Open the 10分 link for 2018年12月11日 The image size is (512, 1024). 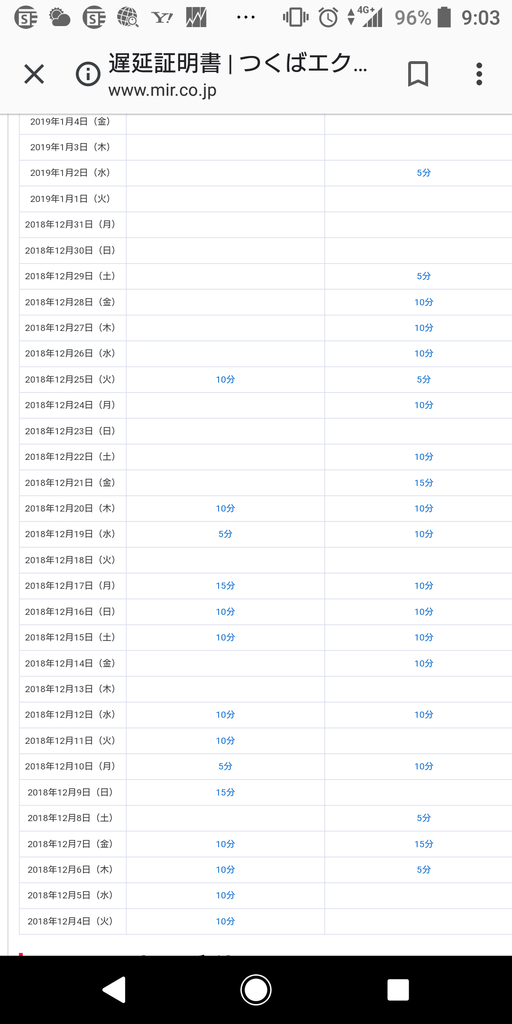point(225,741)
